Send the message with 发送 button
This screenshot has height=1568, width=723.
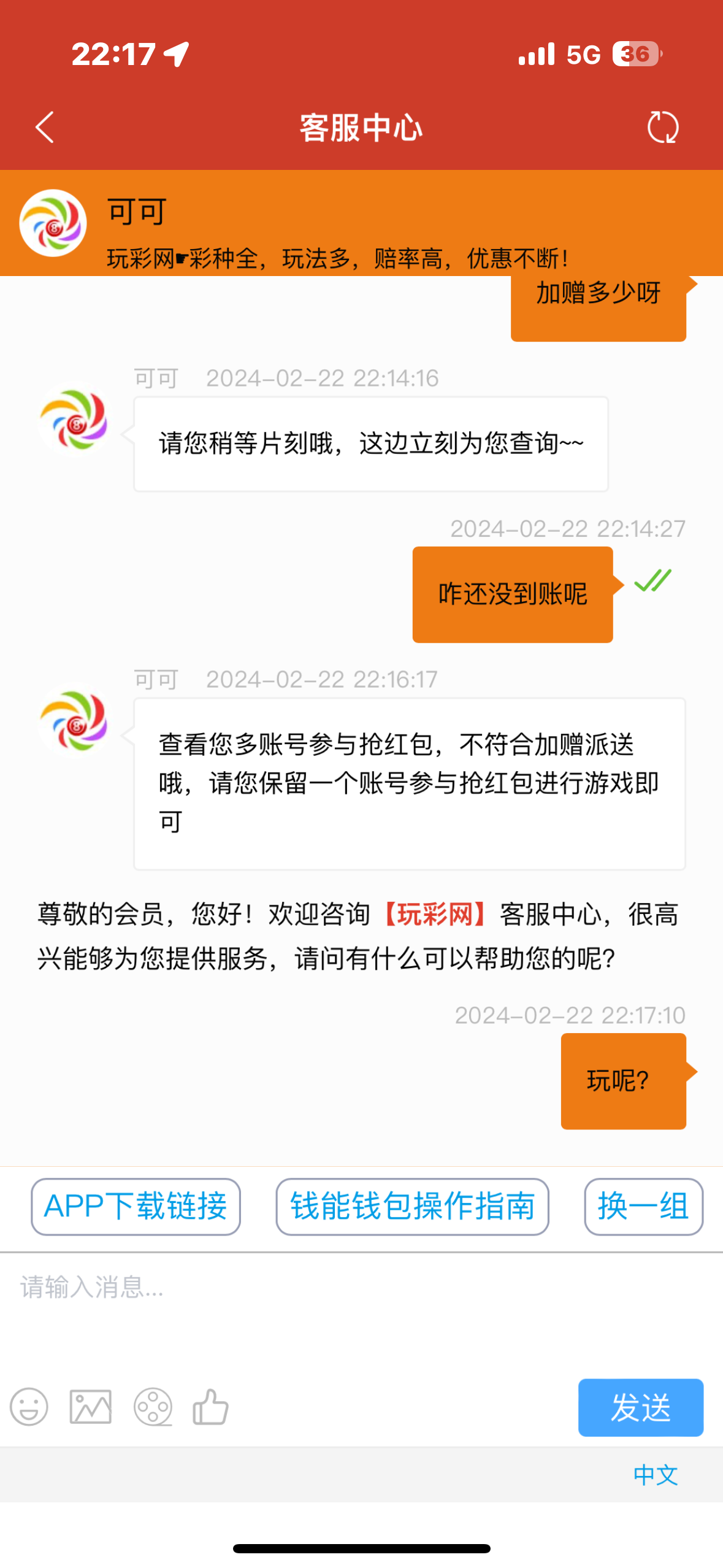pyautogui.click(x=640, y=1407)
